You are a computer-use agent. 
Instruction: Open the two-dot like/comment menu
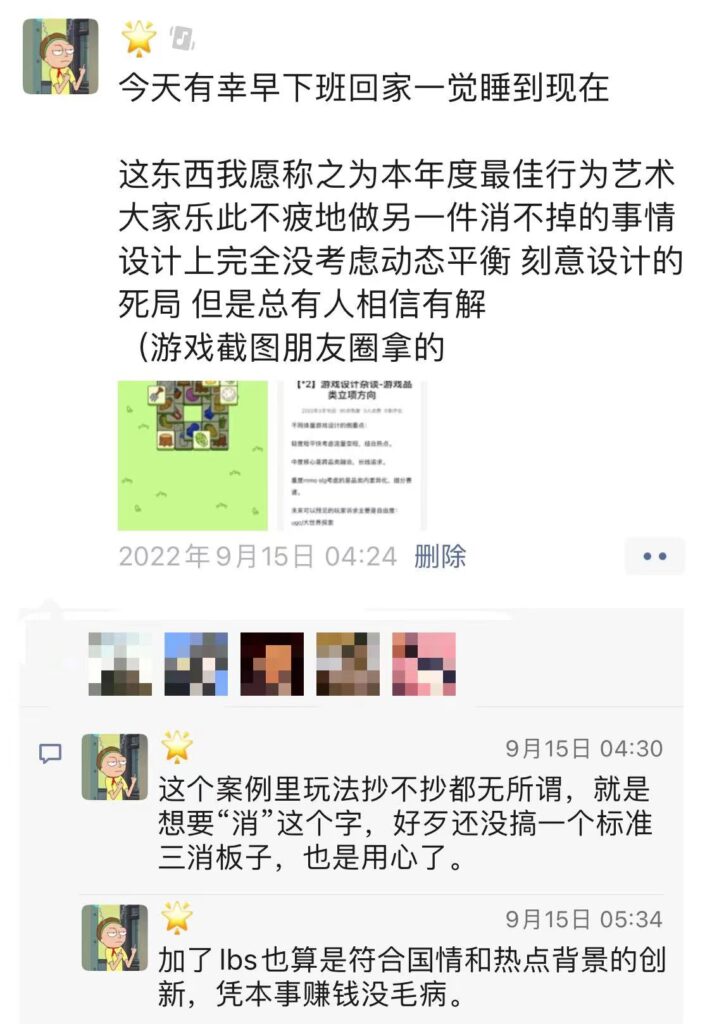pos(655,556)
